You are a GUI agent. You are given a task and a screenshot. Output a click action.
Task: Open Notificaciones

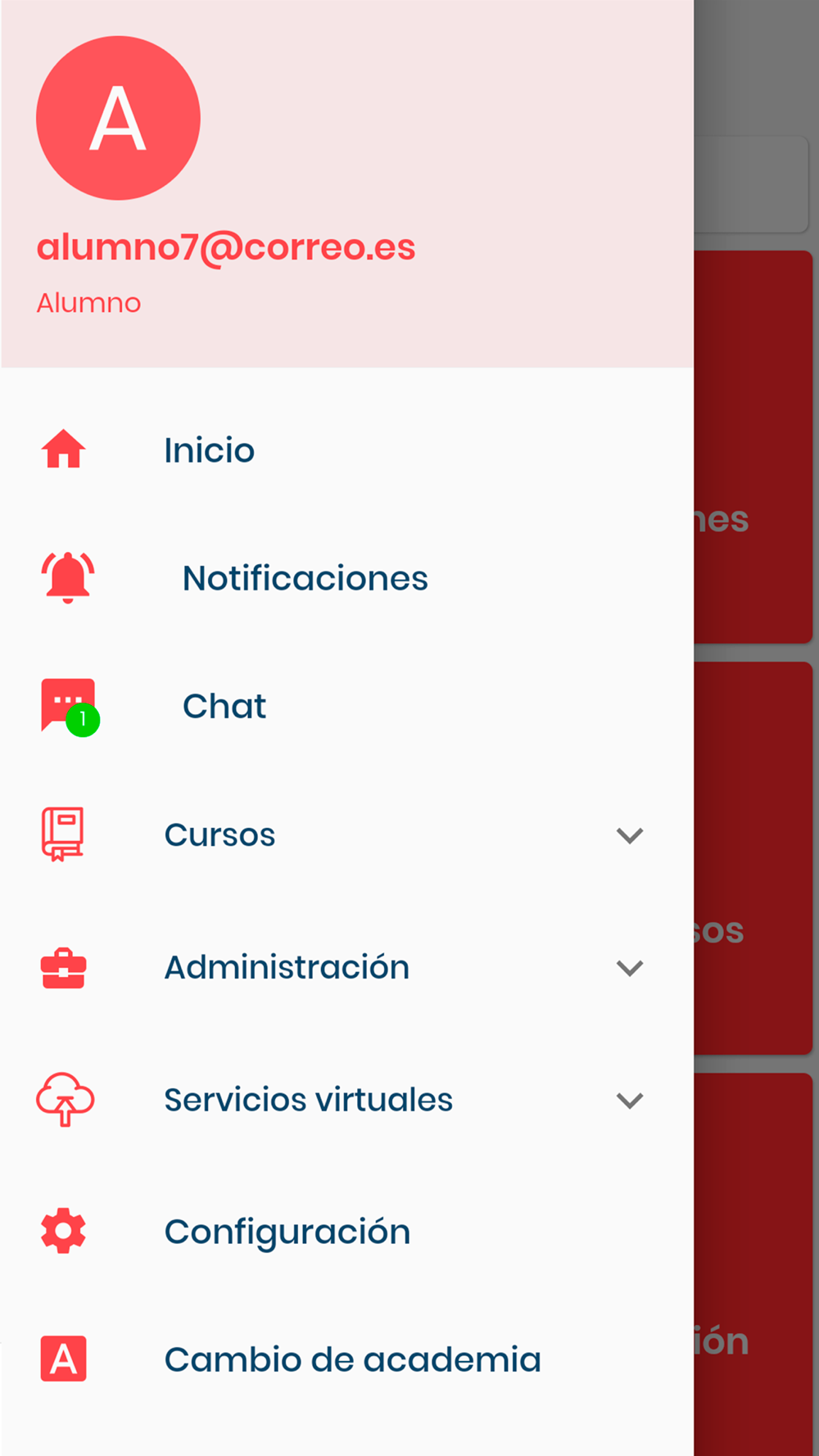(x=305, y=578)
